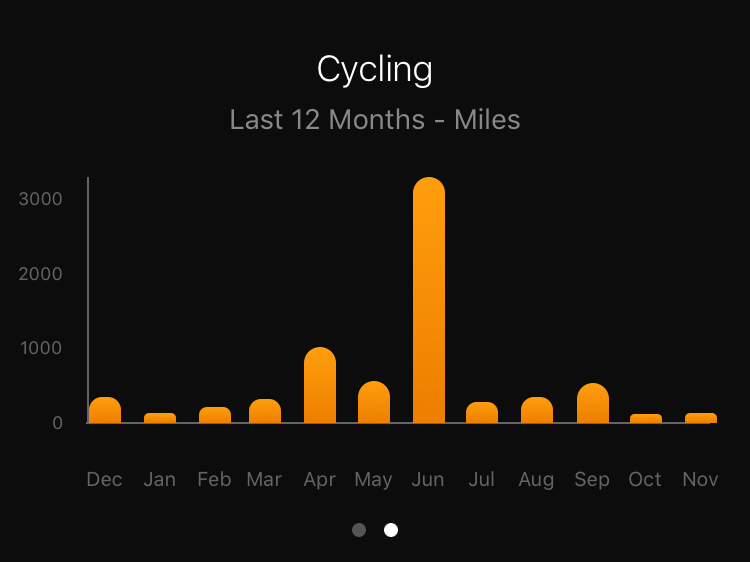Image resolution: width=750 pixels, height=562 pixels.
Task: Tap the highlighted second page indicator dot
Action: tap(391, 530)
